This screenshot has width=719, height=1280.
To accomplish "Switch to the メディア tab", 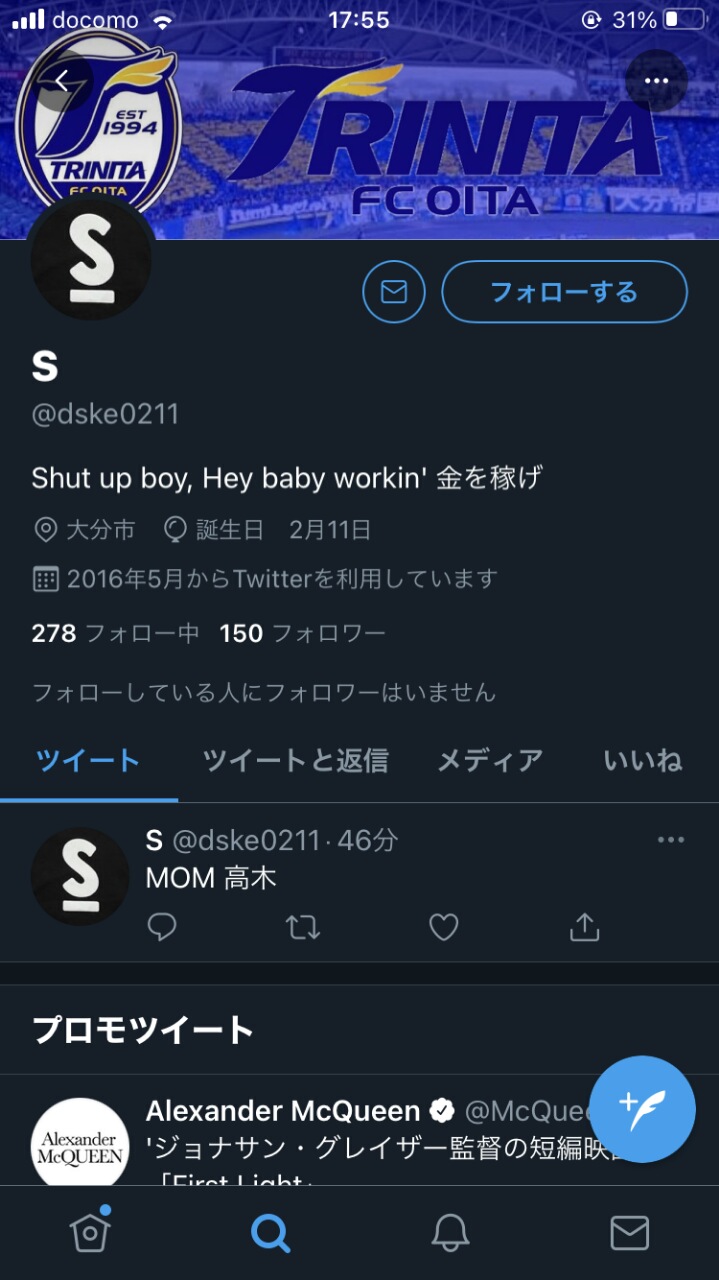I will click(490, 761).
